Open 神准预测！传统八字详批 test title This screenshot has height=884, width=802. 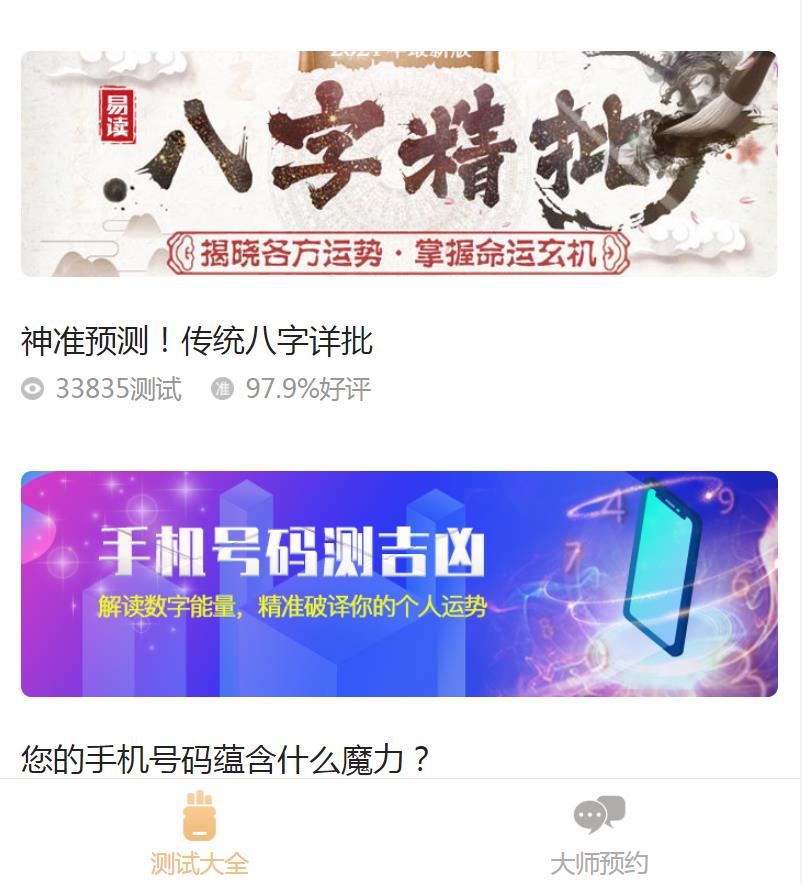click(197, 342)
